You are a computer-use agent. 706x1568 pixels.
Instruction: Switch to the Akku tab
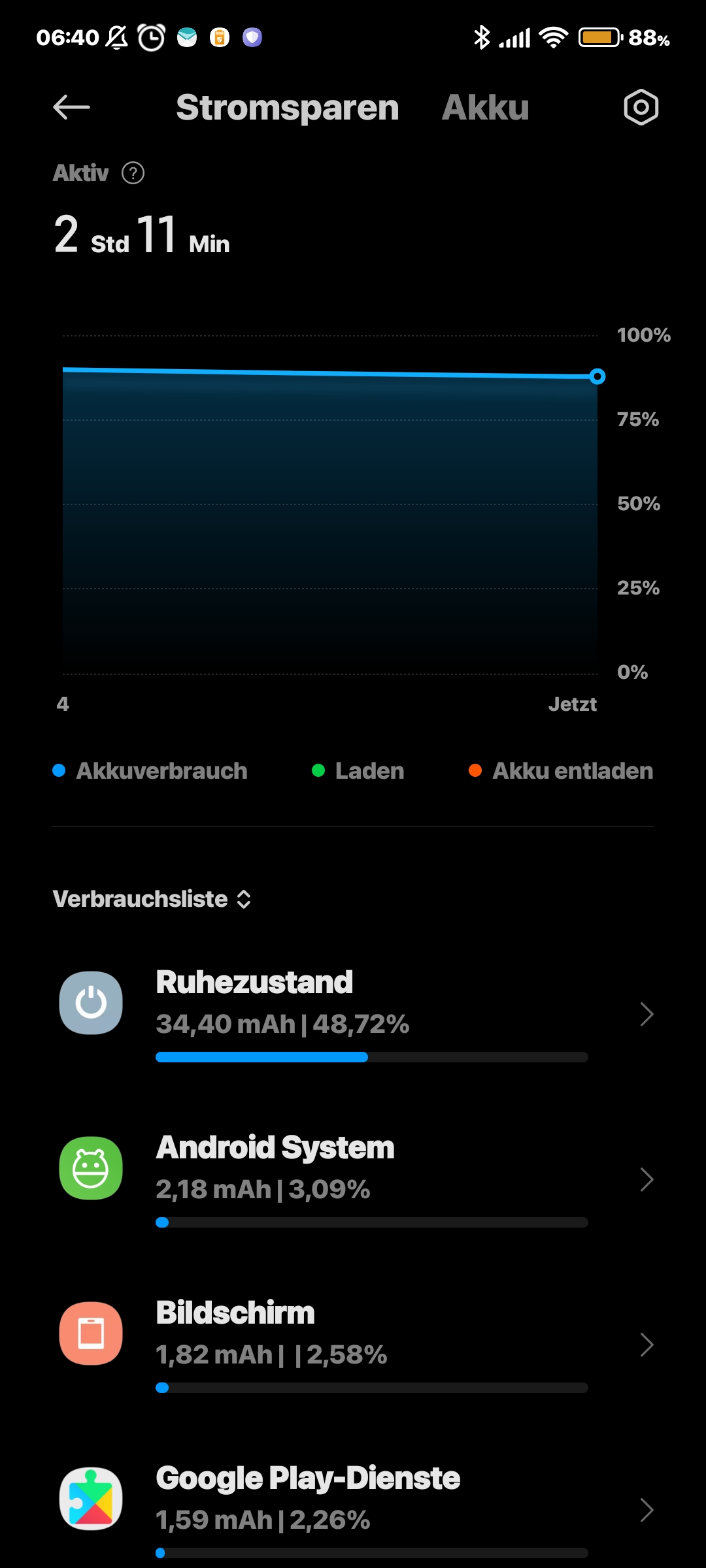click(x=485, y=108)
